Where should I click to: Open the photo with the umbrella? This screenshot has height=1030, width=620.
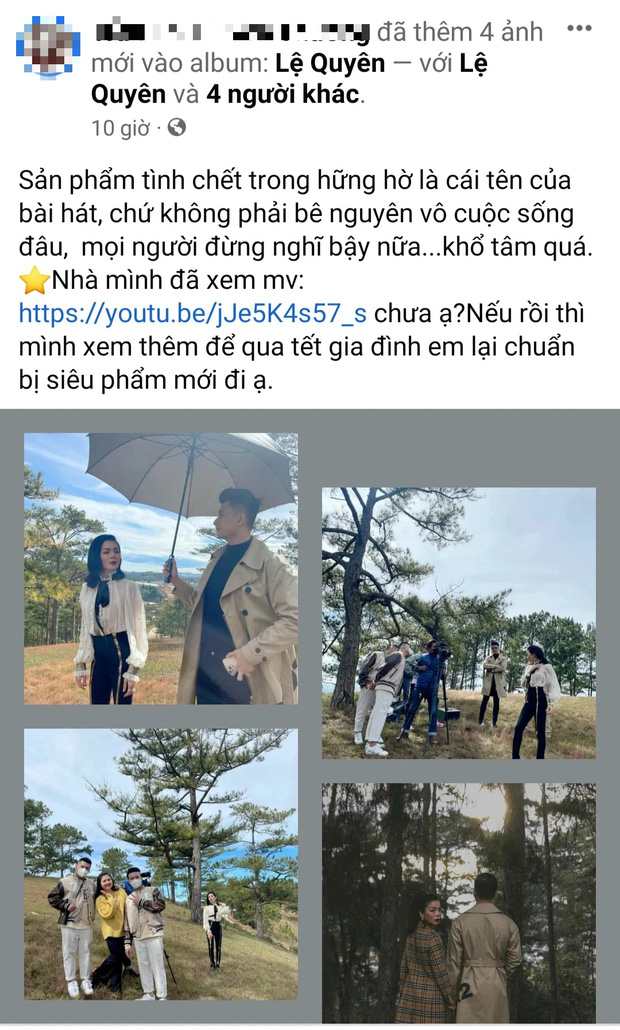click(161, 568)
